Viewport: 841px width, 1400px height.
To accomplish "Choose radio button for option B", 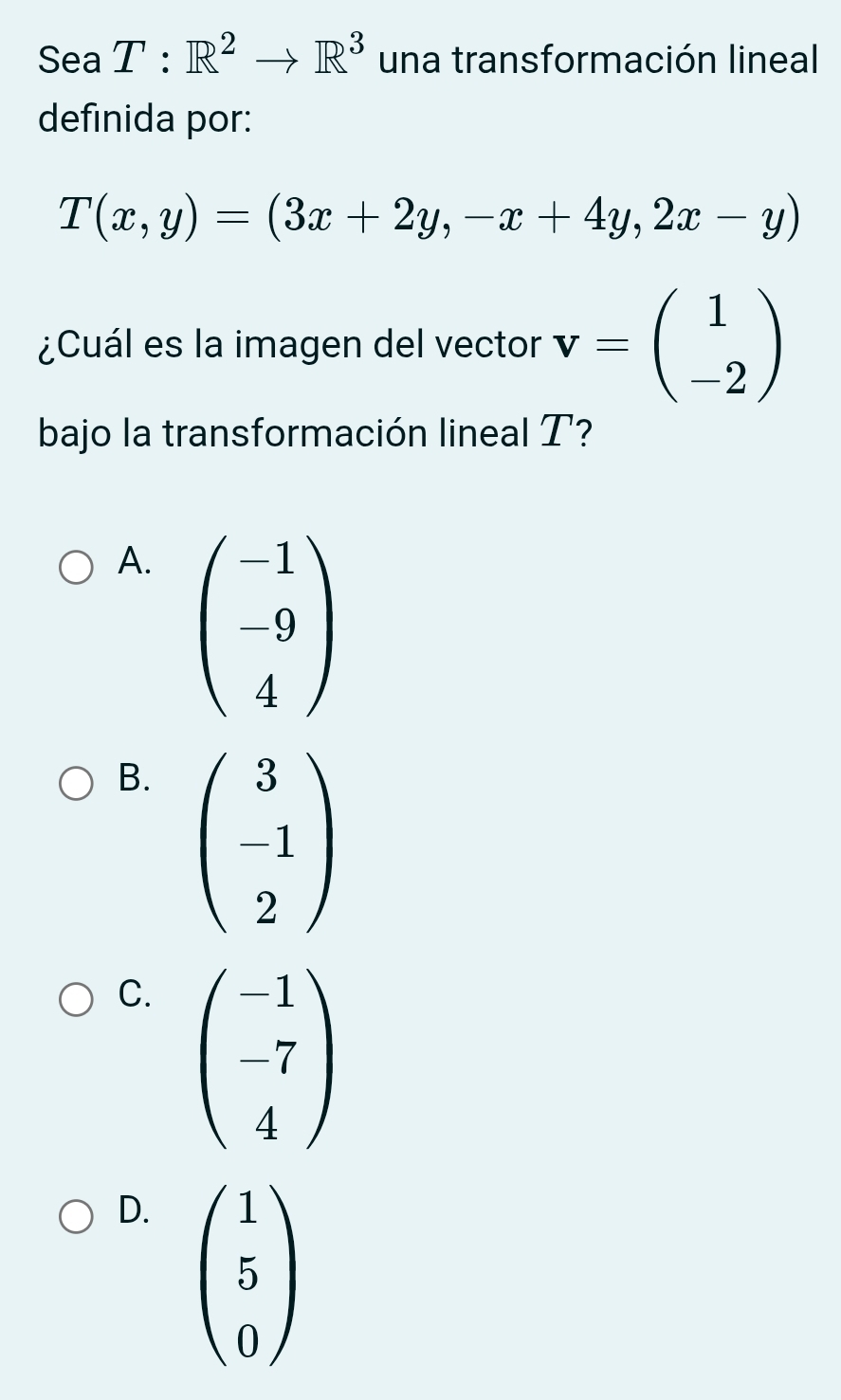I will tap(77, 785).
